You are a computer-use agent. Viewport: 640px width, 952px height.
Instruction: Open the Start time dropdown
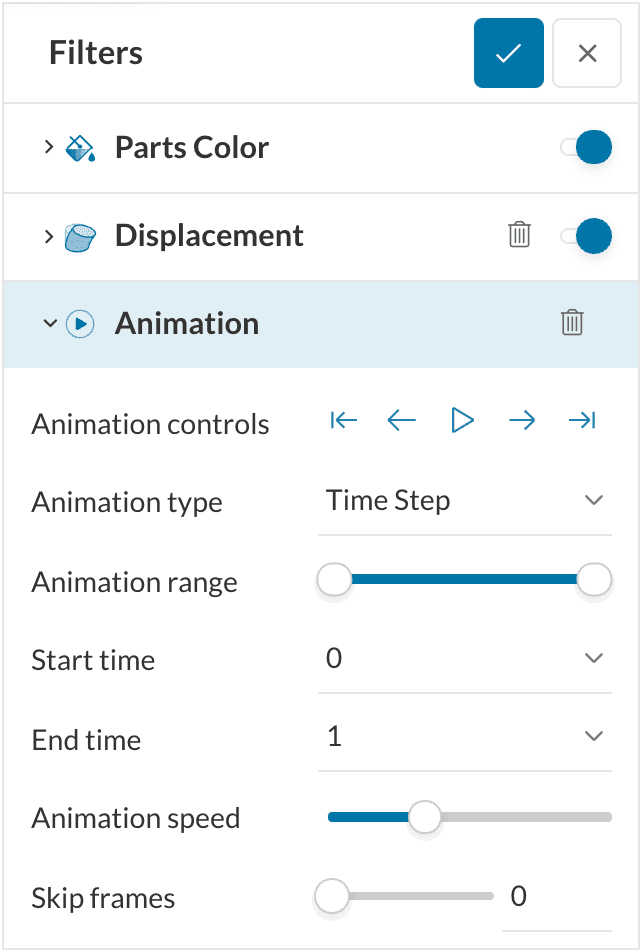tap(464, 658)
